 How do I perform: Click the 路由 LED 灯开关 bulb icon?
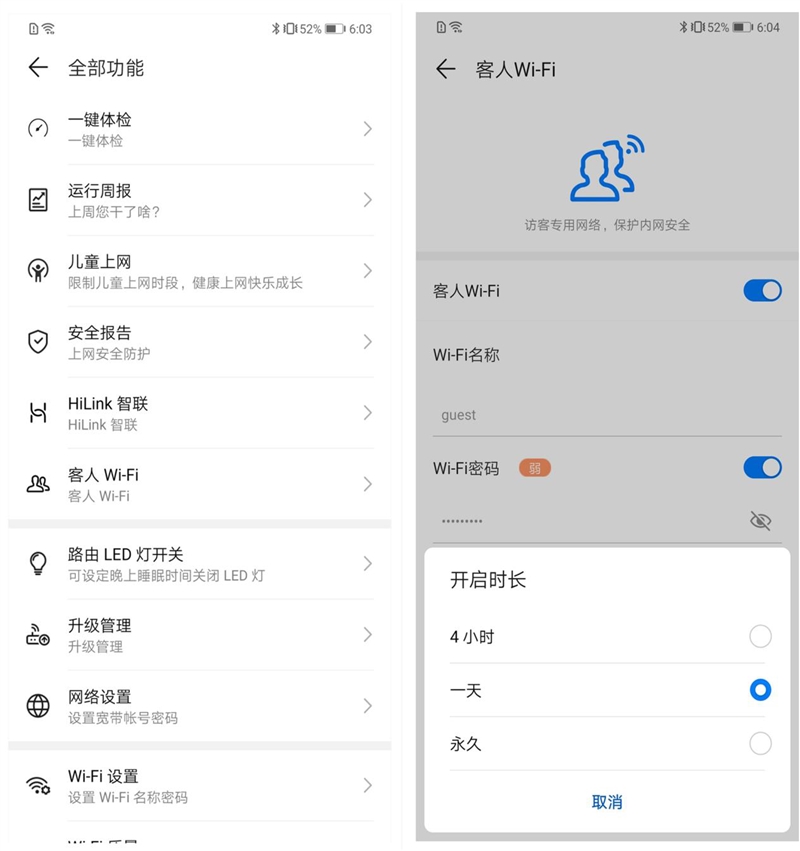[x=37, y=564]
